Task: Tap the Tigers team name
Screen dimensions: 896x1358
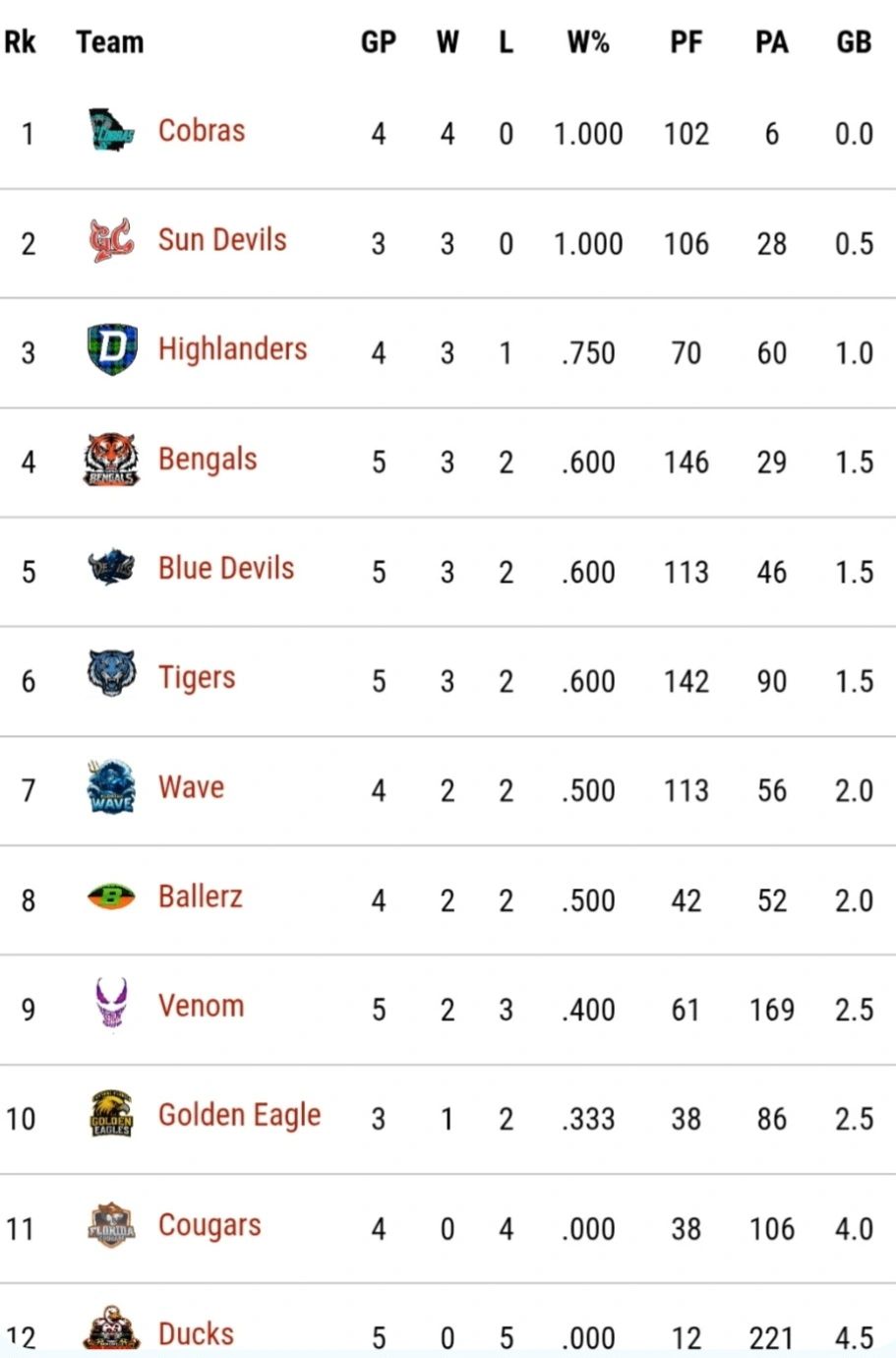Action: tap(197, 678)
